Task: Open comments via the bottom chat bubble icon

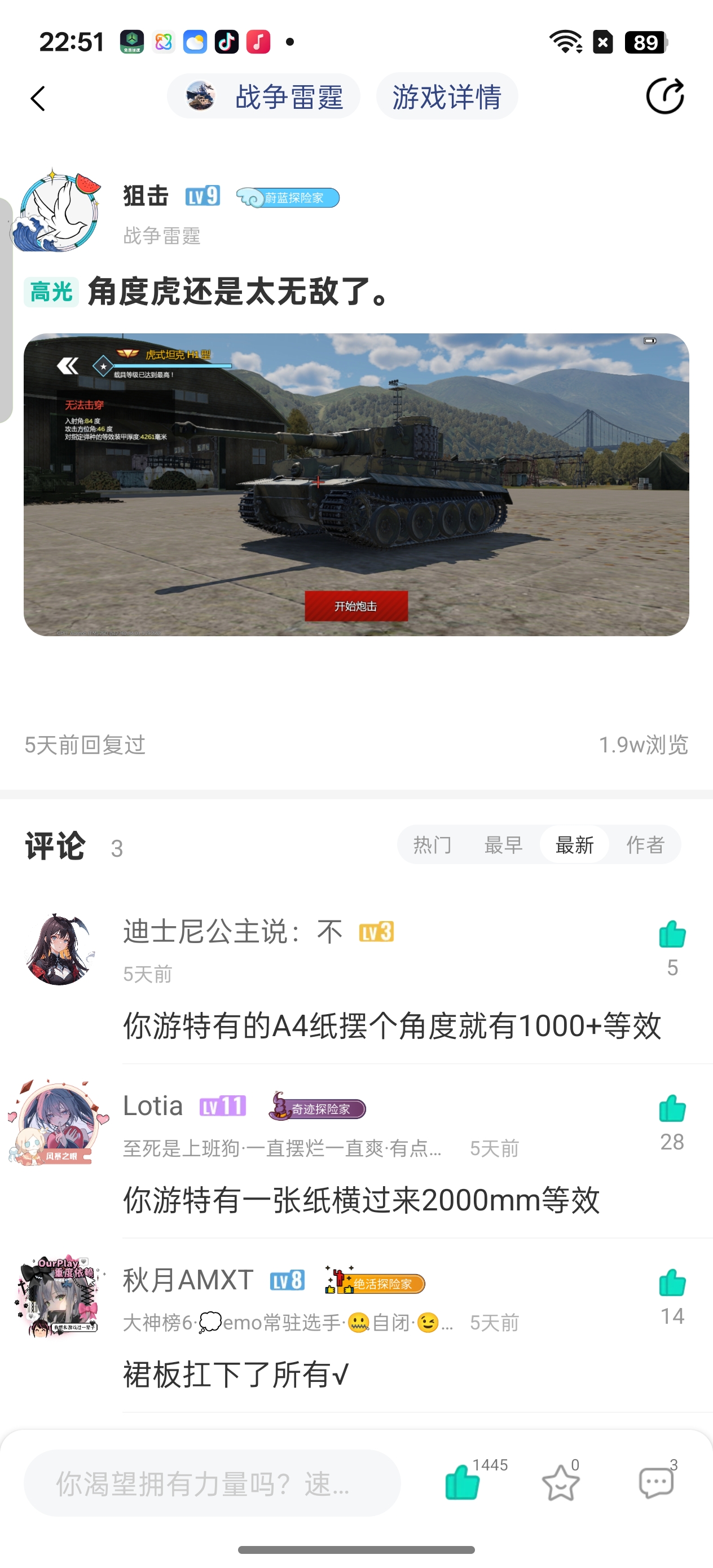Action: [x=656, y=1483]
